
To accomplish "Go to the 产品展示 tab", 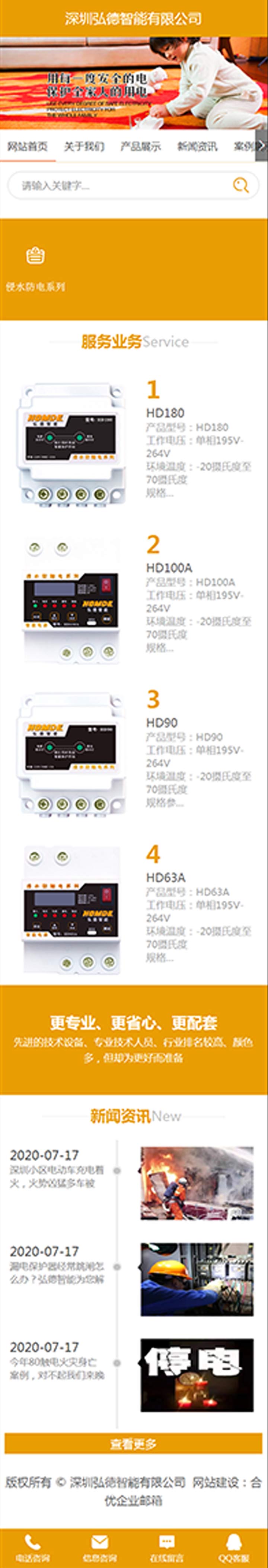I will pos(141,147).
